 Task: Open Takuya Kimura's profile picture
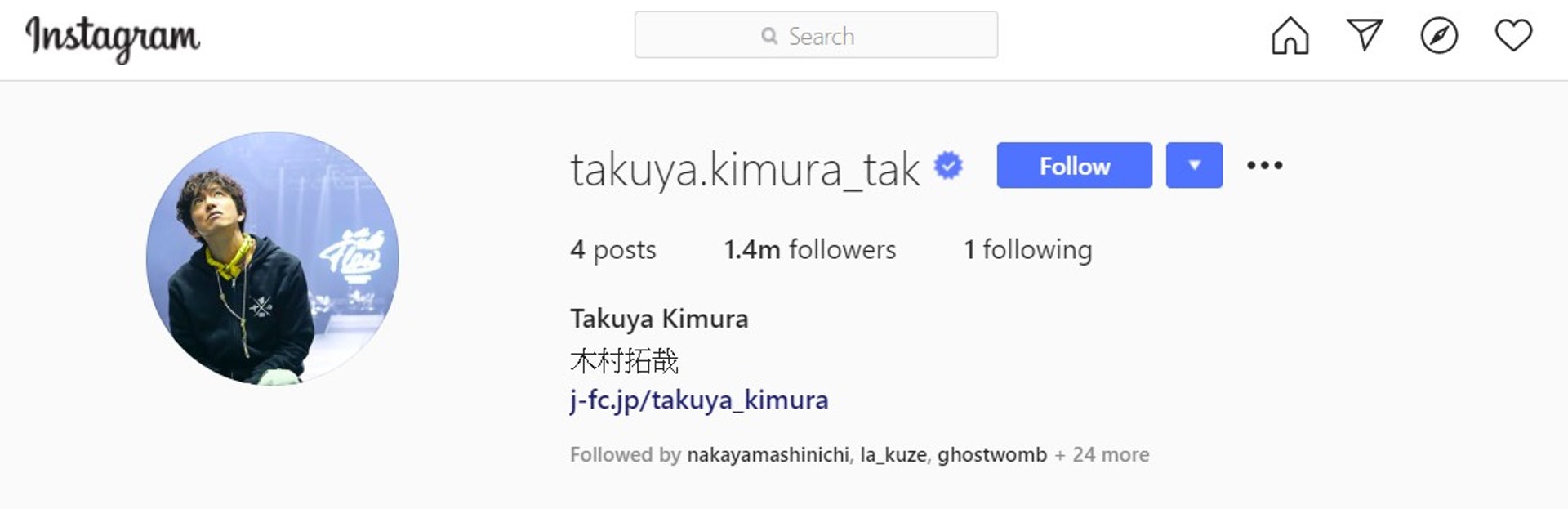pyautogui.click(x=273, y=258)
